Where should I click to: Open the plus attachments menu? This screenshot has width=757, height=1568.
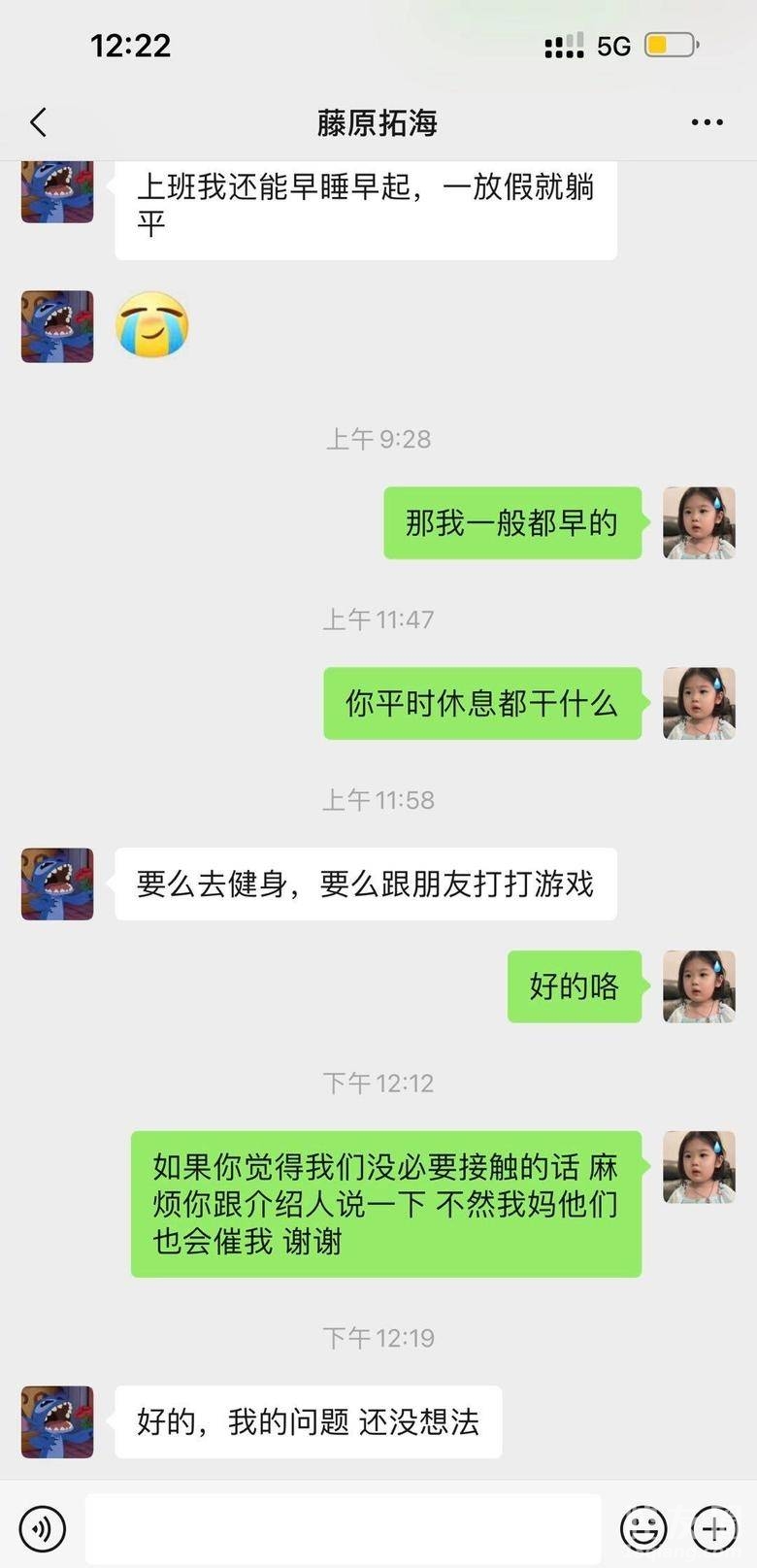[x=714, y=1529]
